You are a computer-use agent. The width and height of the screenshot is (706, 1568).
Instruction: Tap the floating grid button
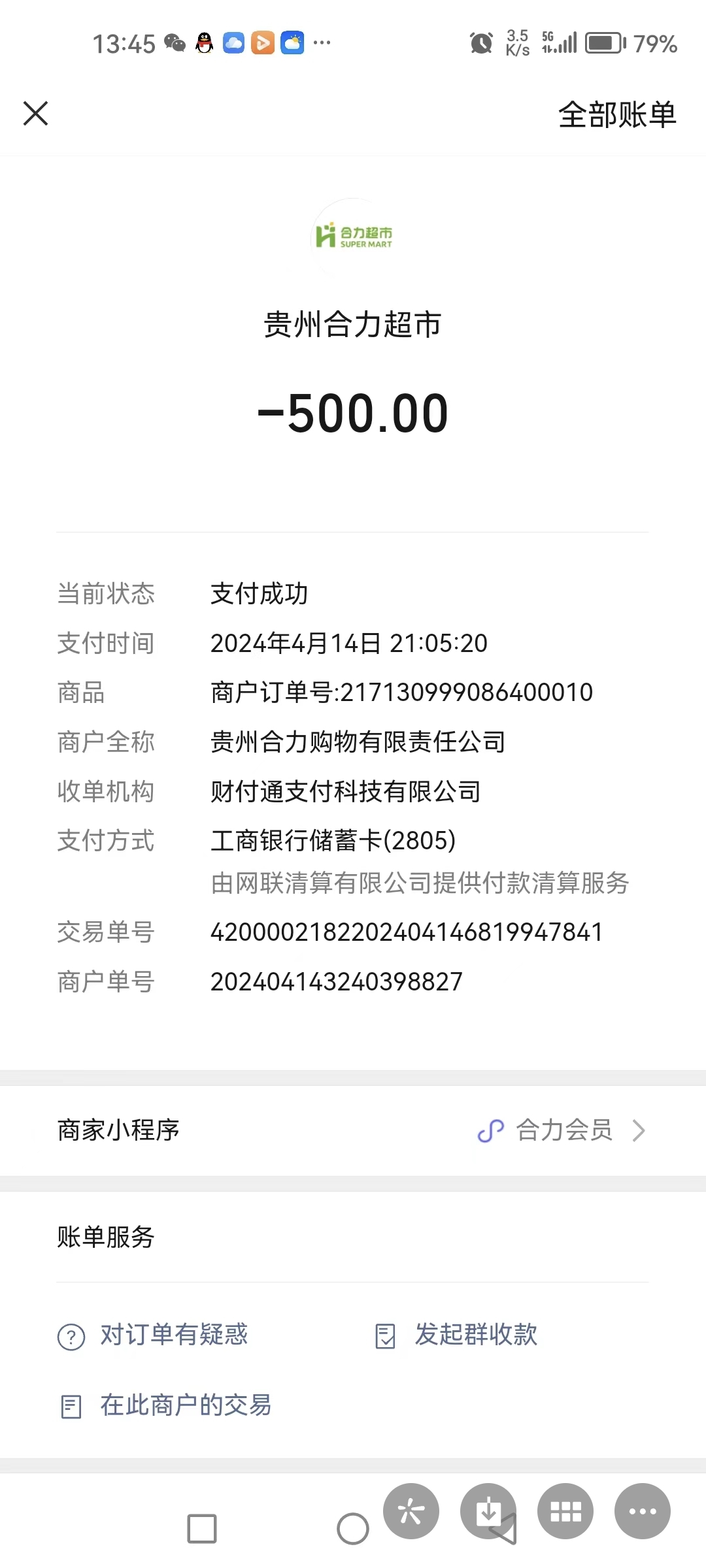click(x=565, y=1511)
